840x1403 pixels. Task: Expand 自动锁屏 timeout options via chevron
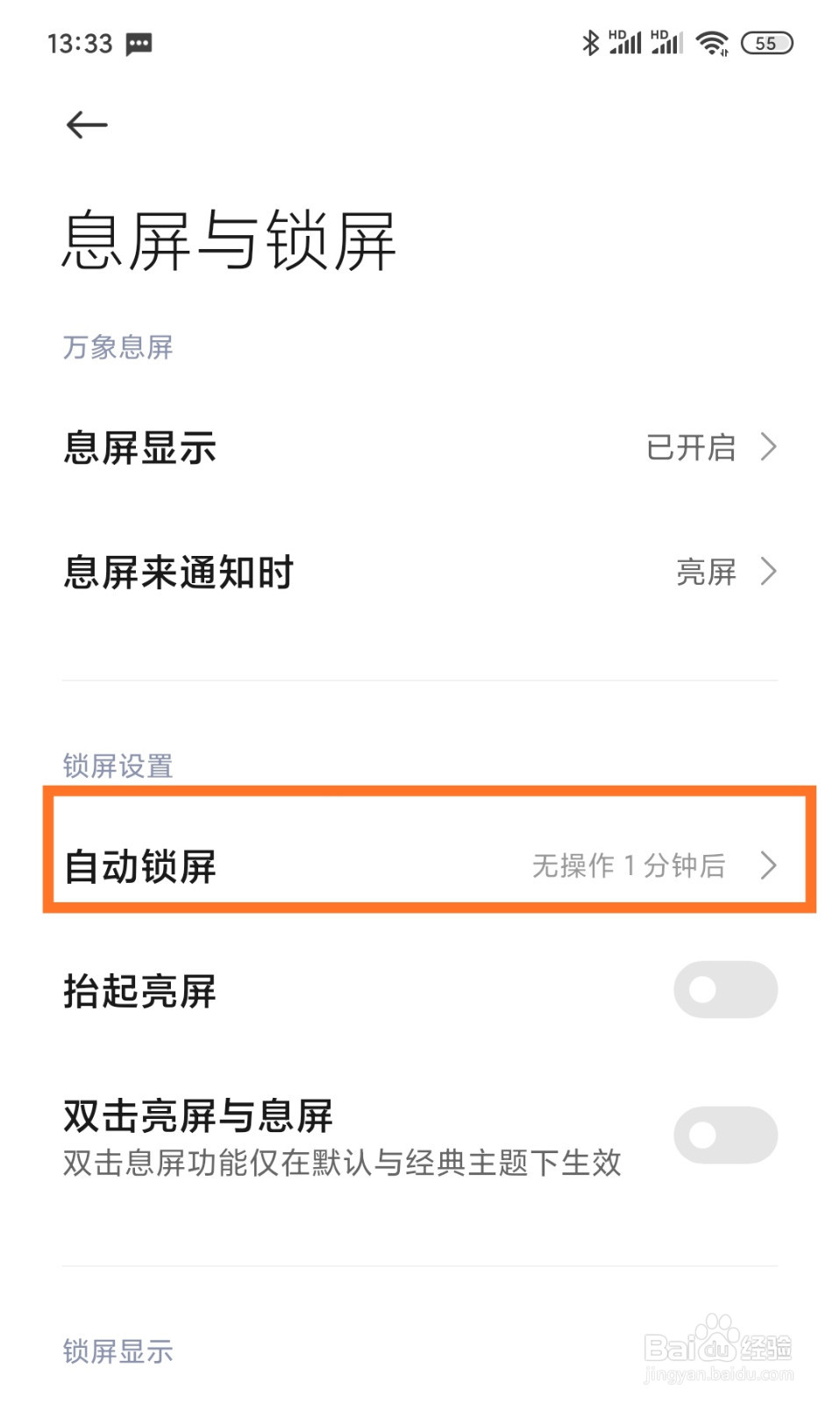[x=770, y=865]
